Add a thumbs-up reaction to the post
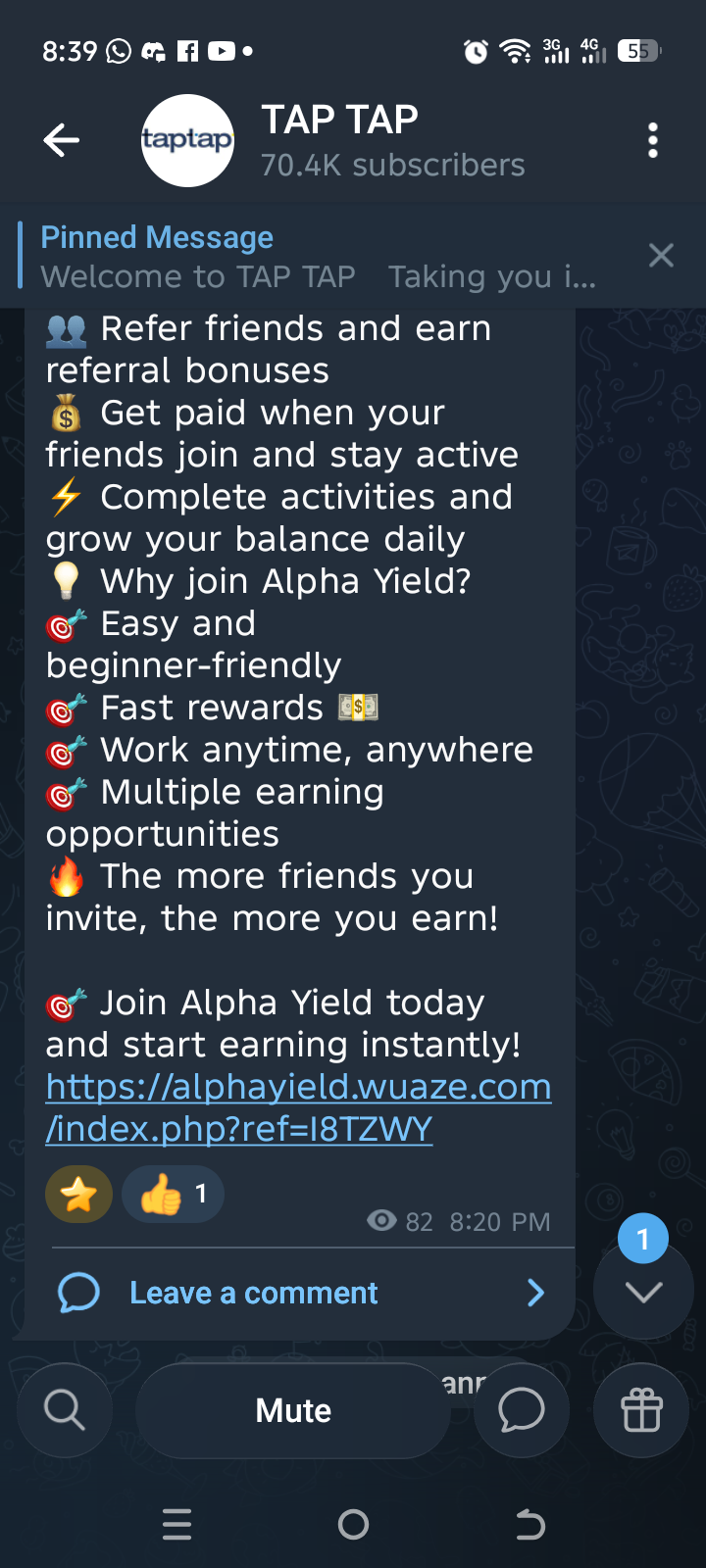The height and width of the screenshot is (1568, 706). click(173, 1195)
